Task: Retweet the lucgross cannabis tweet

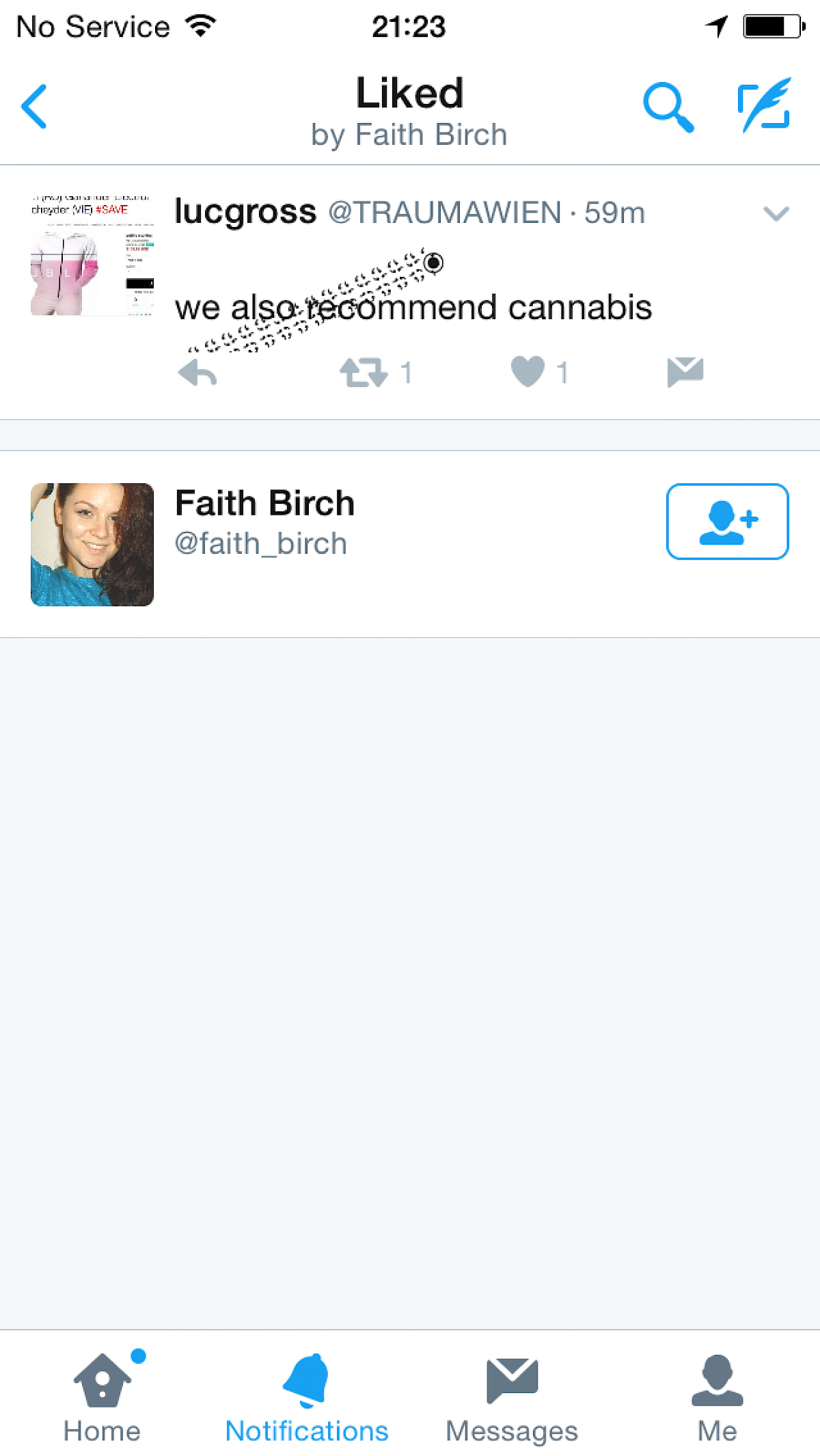Action: (x=364, y=373)
